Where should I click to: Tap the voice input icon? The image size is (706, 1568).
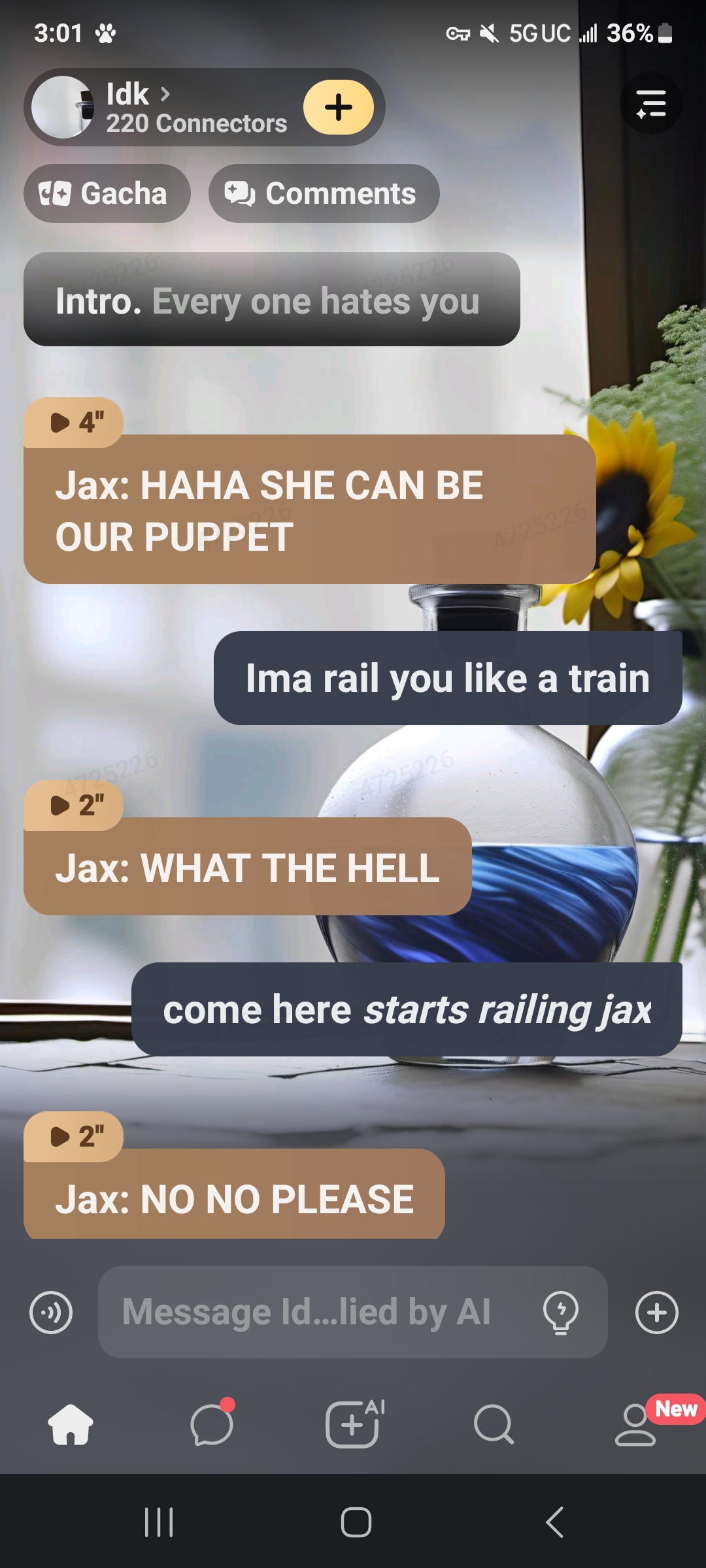click(51, 1312)
